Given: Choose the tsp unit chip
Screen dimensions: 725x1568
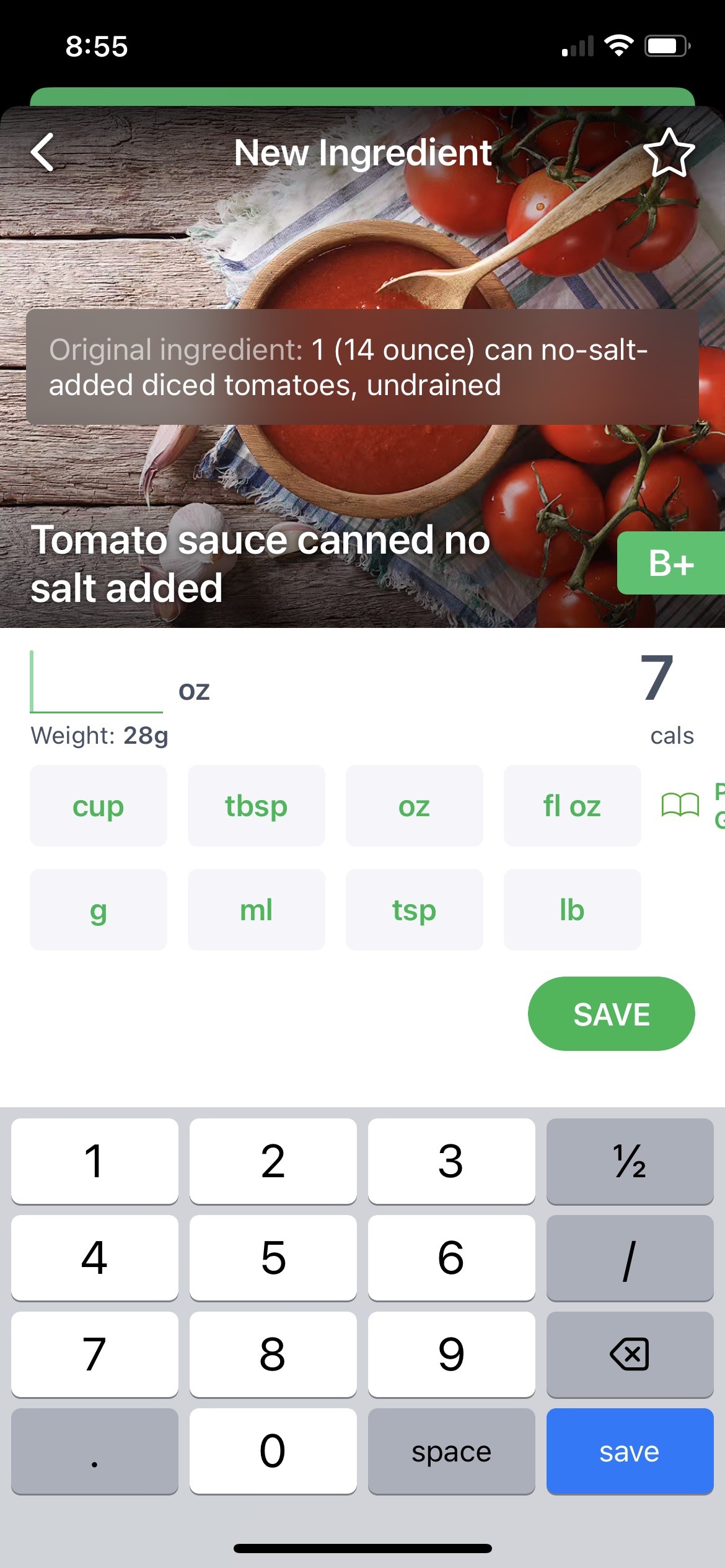Looking at the screenshot, I should coord(414,910).
